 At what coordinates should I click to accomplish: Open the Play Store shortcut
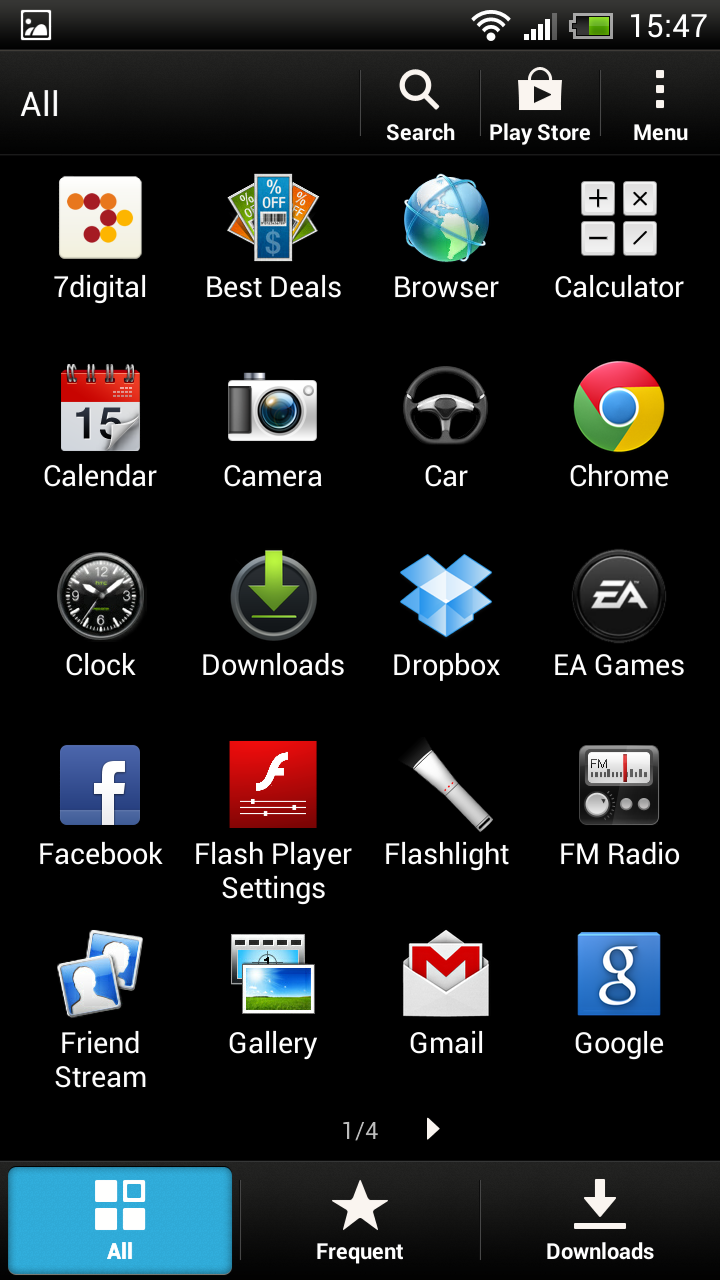[x=540, y=104]
